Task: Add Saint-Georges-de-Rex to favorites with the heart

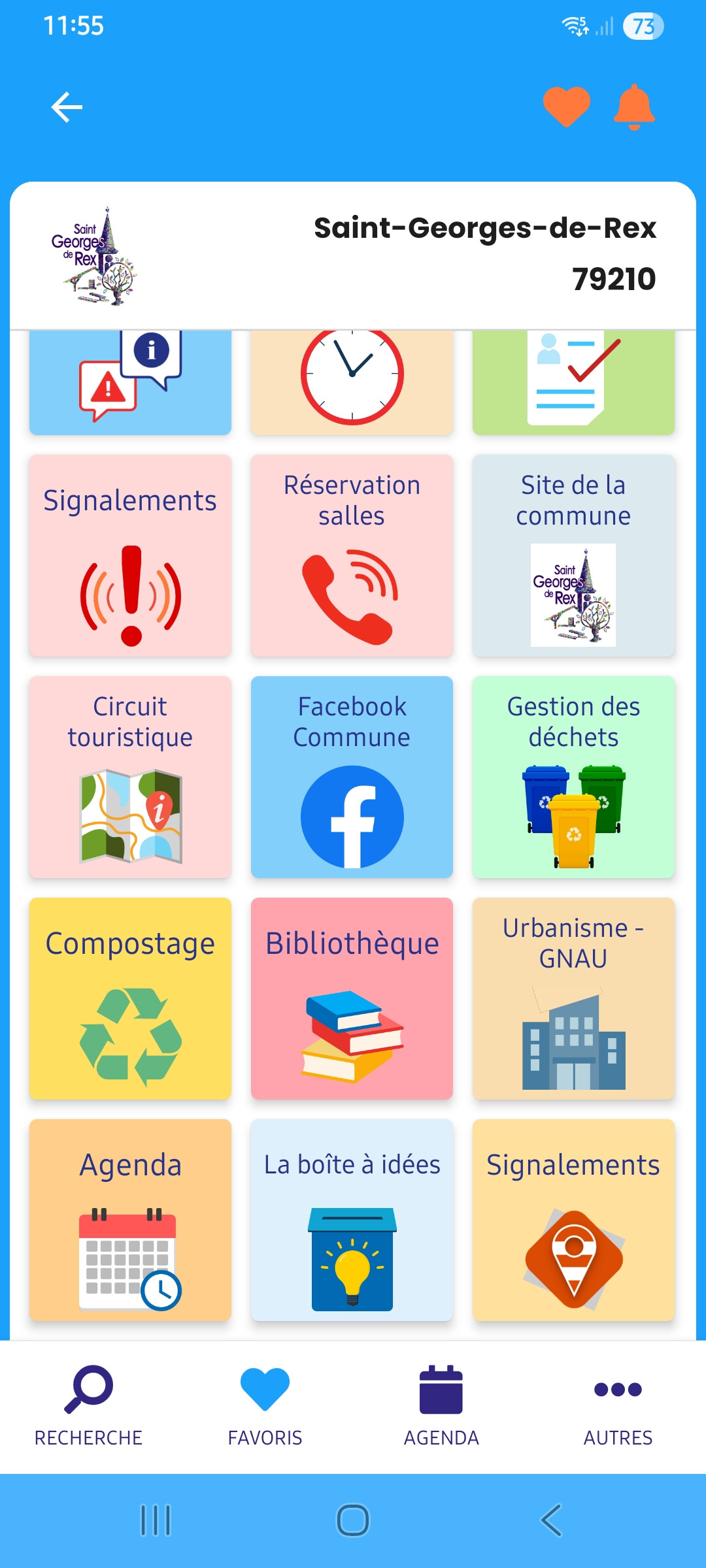Action: point(566,106)
